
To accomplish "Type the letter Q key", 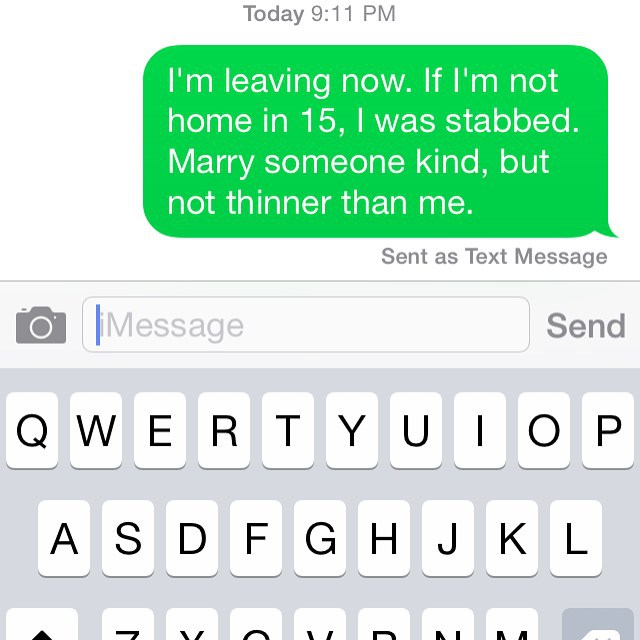I will [32, 430].
